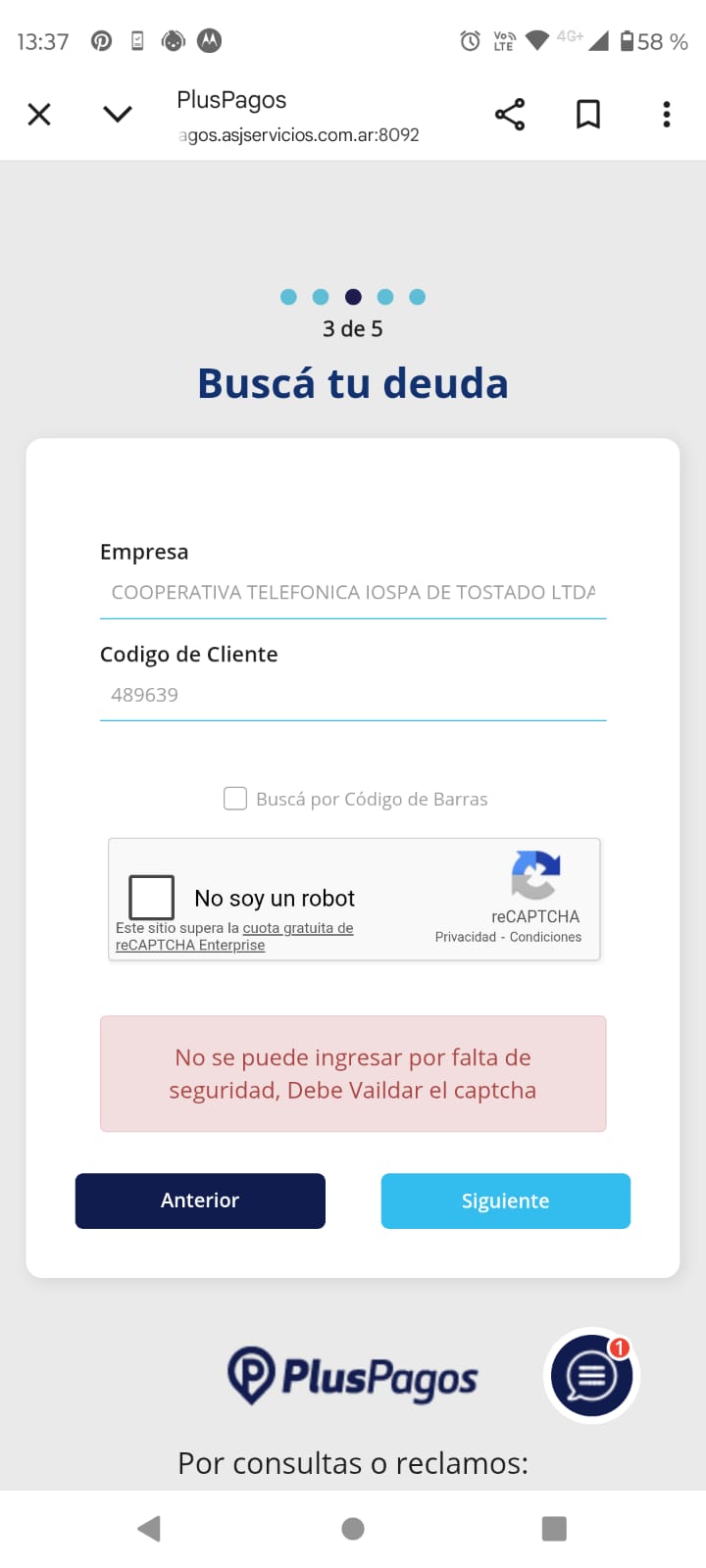Expand the tab options chevron
This screenshot has height=1568, width=706.
(x=118, y=115)
